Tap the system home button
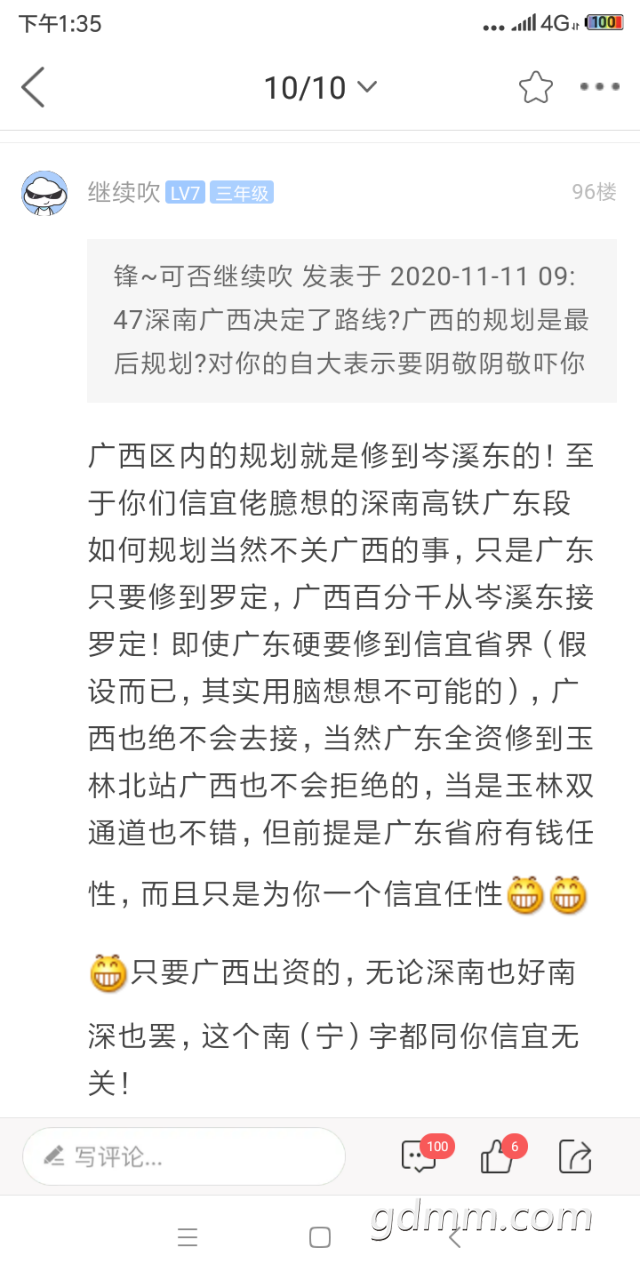 (x=320, y=1238)
